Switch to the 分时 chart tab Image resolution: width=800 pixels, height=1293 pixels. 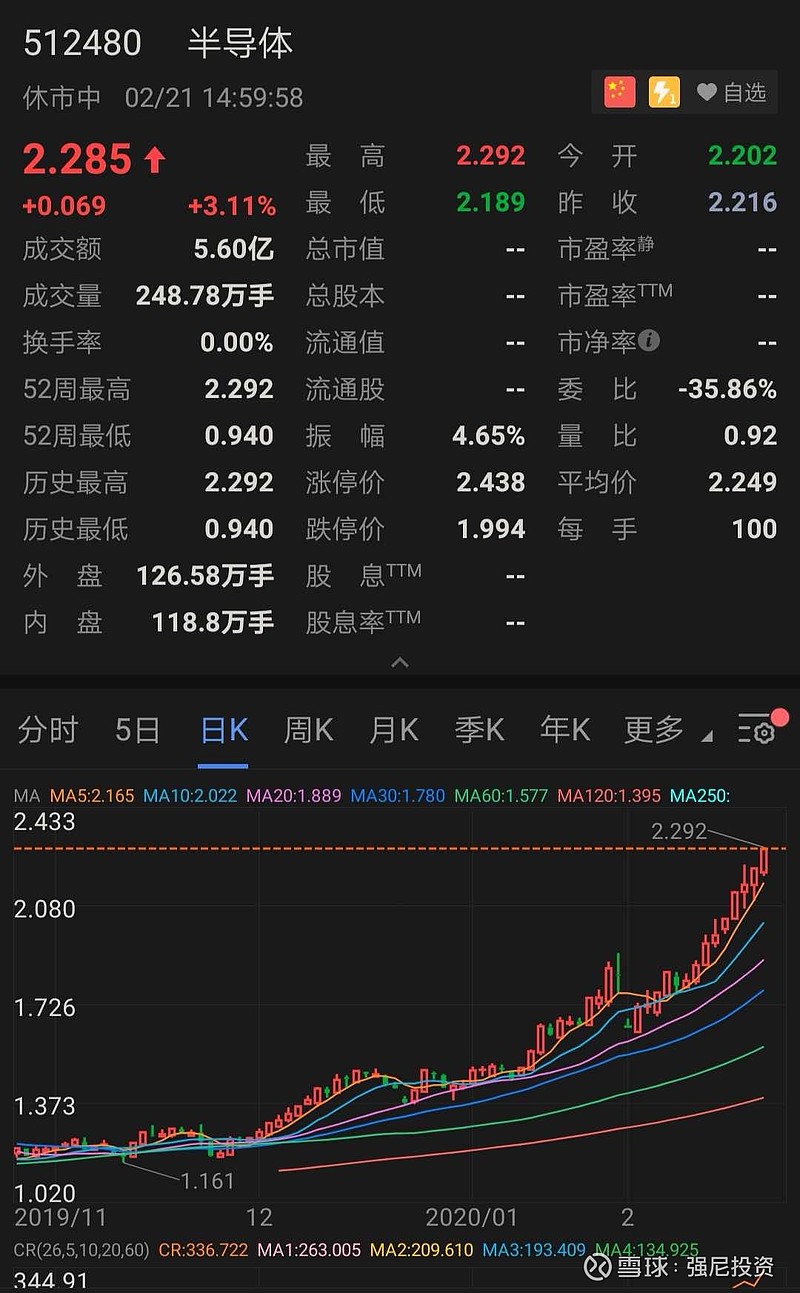click(x=47, y=731)
